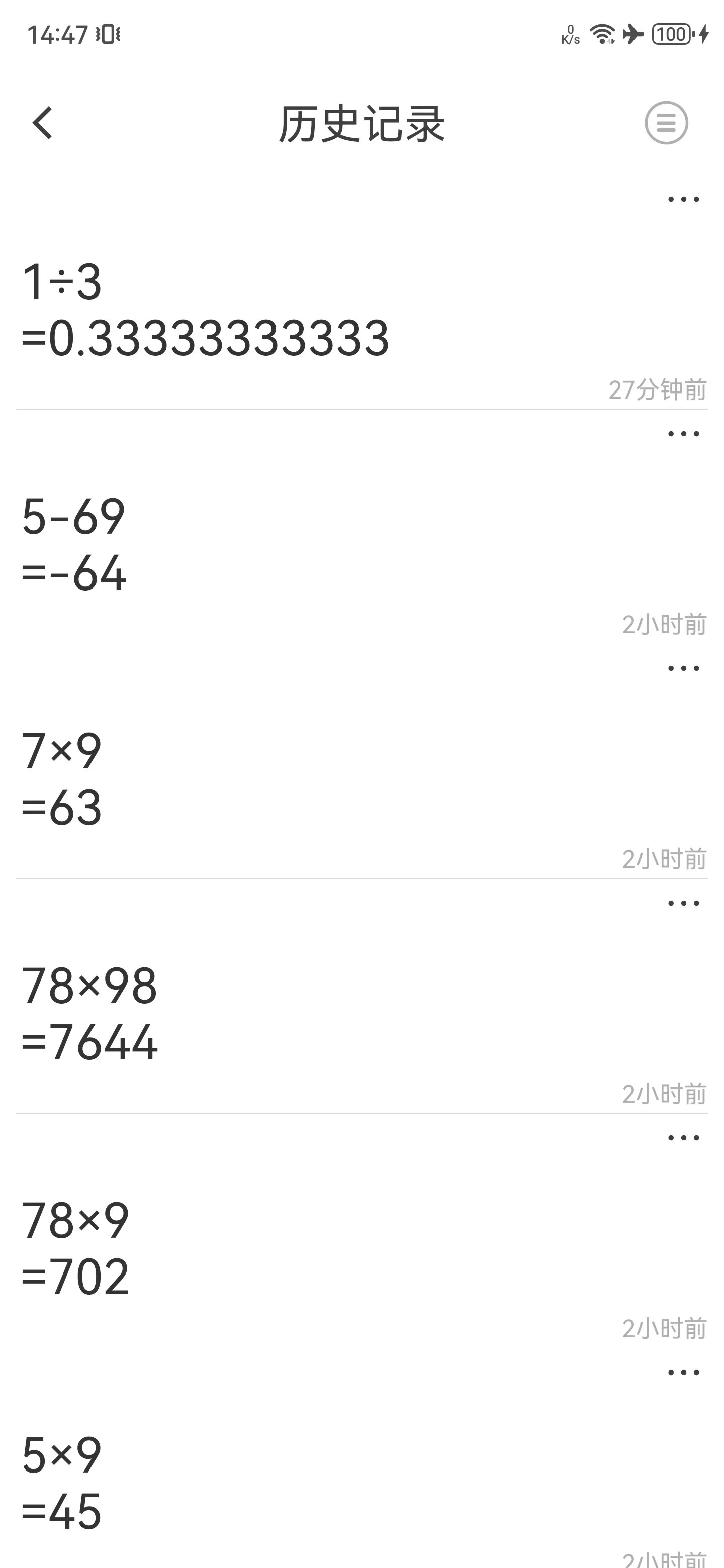Select the 7×9=63 history entry
This screenshot has width=724, height=1568.
pos(61,779)
